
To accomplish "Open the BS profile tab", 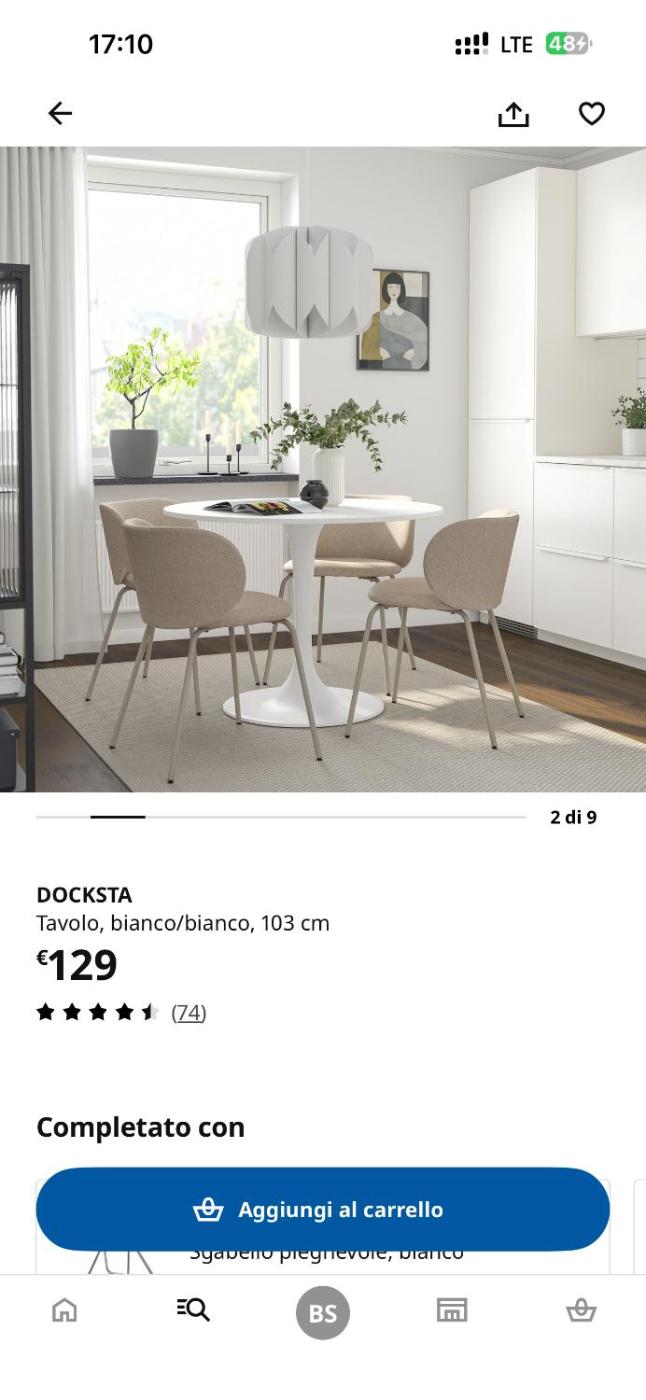I will click(x=323, y=1312).
